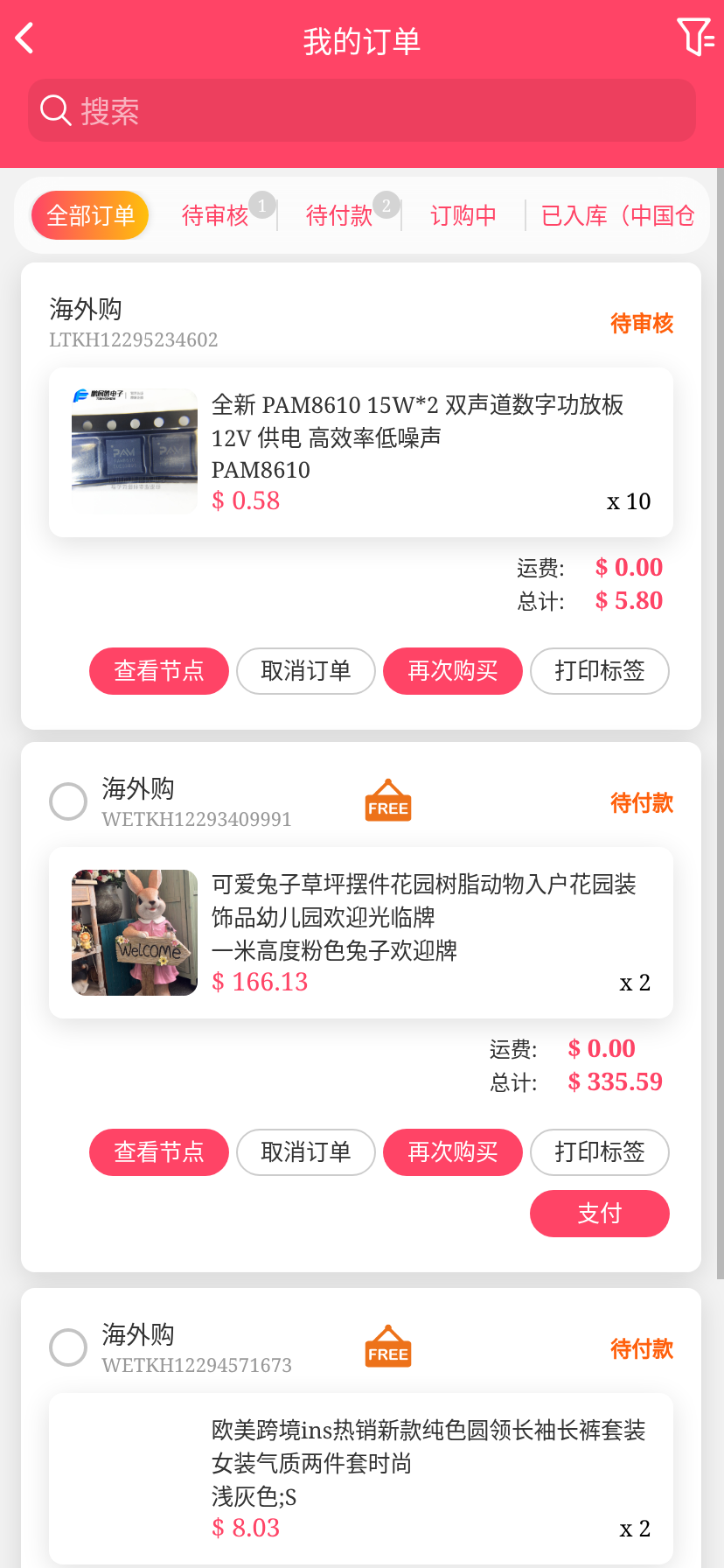Tap 取消订单 on the rabbit ornament order
Screen dimensions: 724x1568
tap(306, 1152)
